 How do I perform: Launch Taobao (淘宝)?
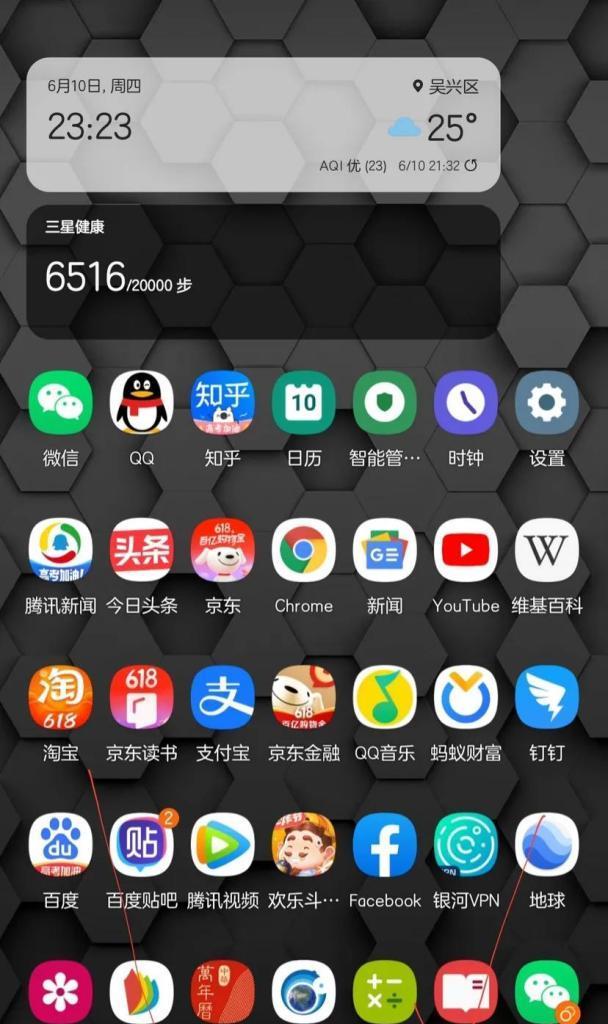click(x=61, y=697)
